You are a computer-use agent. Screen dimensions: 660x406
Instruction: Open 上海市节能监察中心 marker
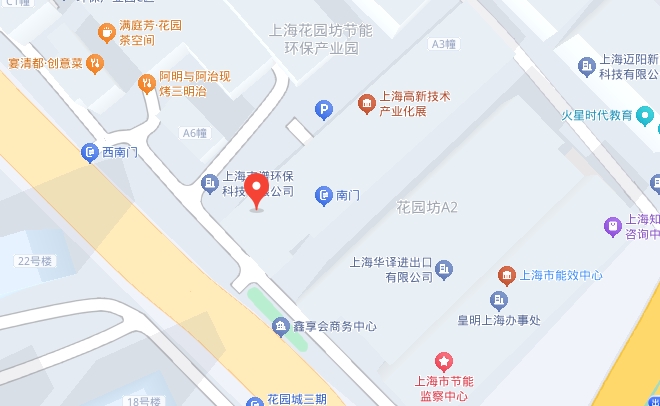click(443, 361)
